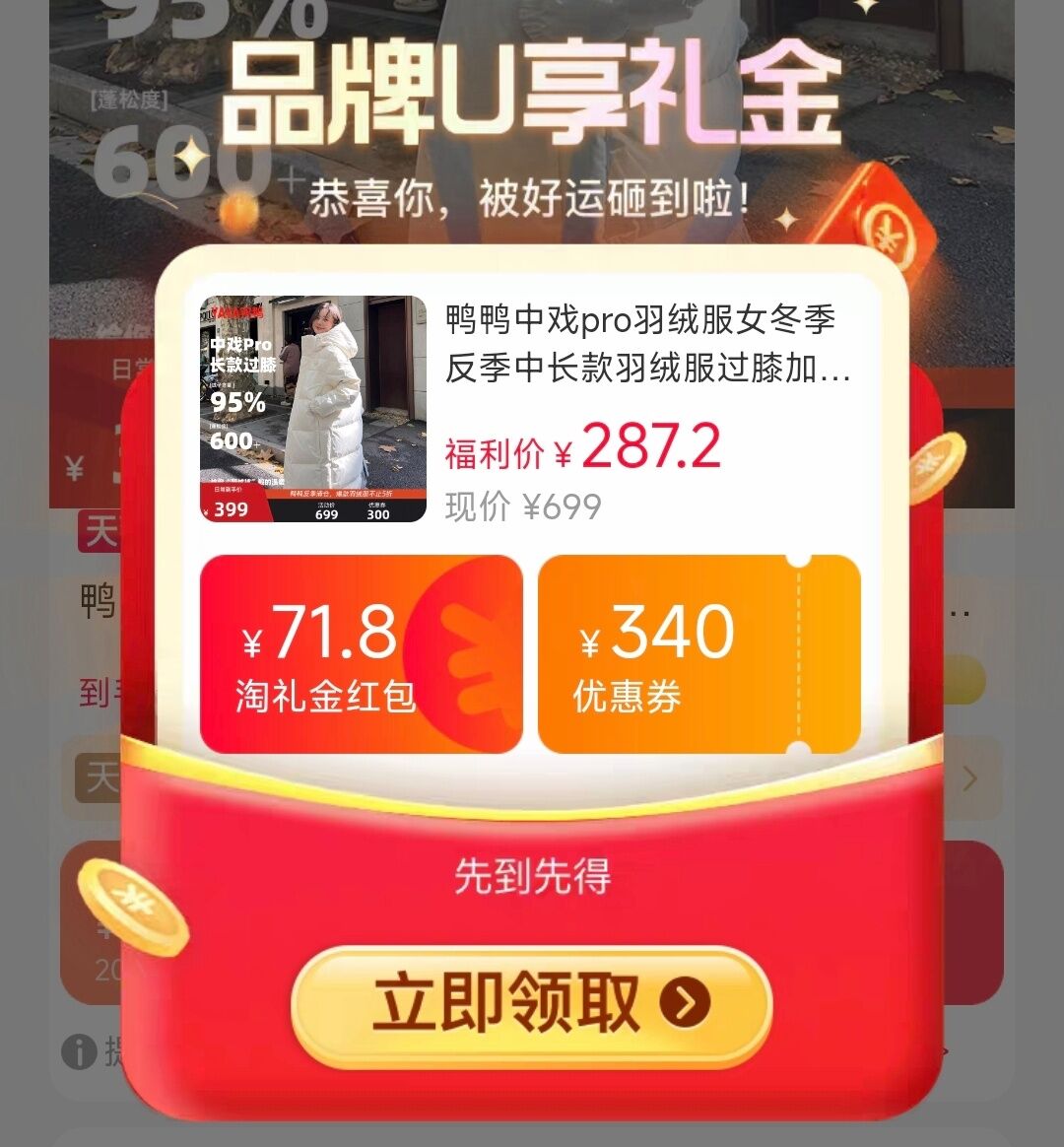Viewport: 1064px width, 1147px height.
Task: Tap the 立即领取 claim button
Action: point(531,1004)
